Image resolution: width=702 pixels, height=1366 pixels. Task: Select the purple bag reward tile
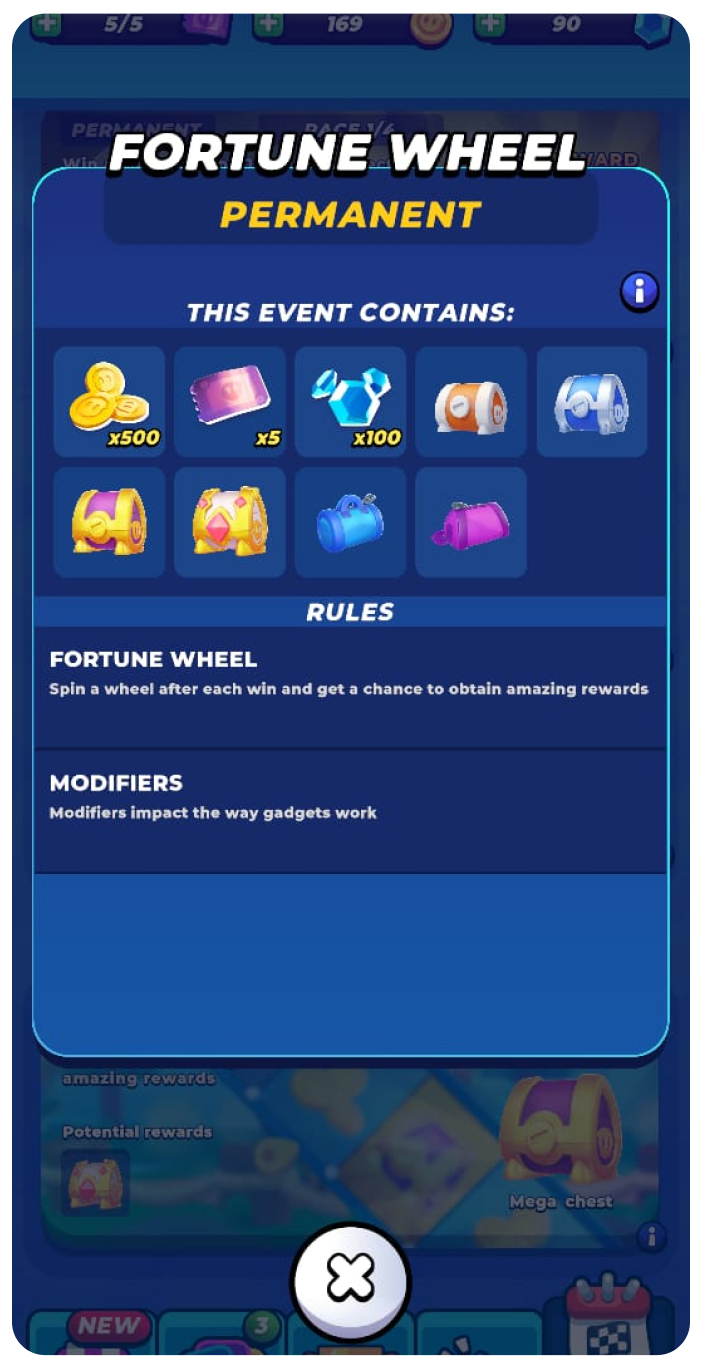(471, 522)
